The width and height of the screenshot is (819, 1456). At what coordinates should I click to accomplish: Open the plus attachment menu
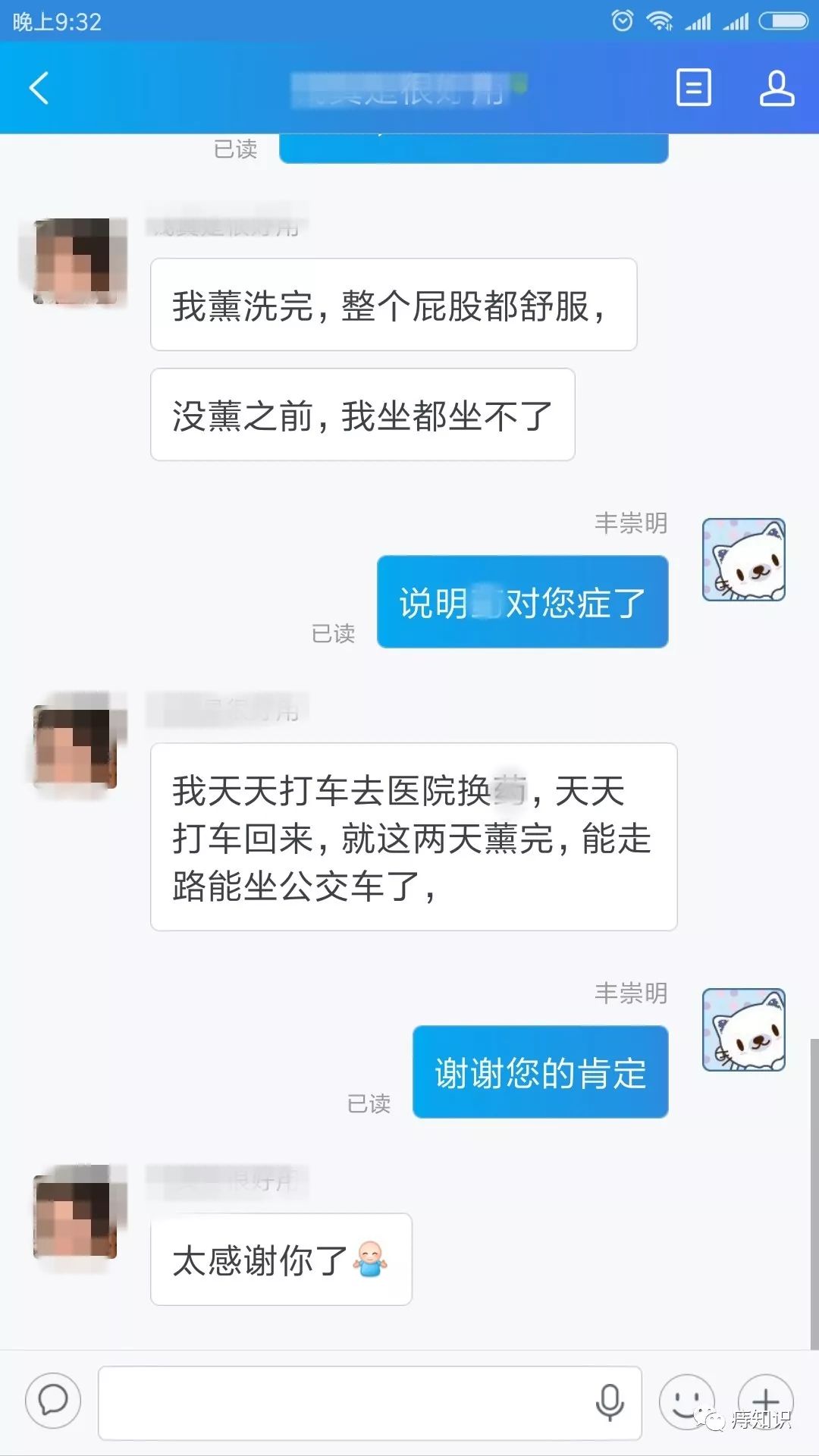(765, 1401)
